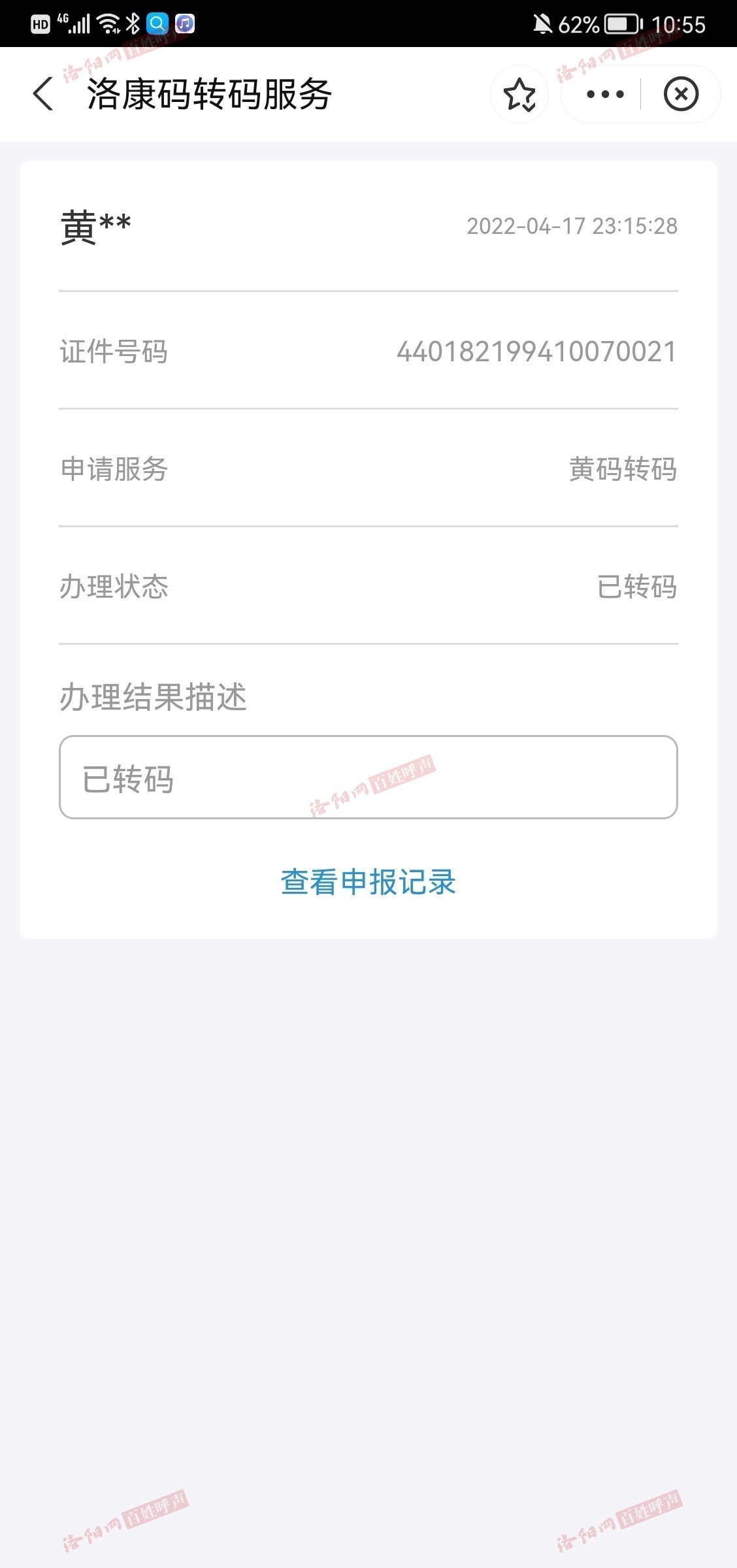The image size is (737, 1568).
Task: Close the mini program
Action: 681,95
